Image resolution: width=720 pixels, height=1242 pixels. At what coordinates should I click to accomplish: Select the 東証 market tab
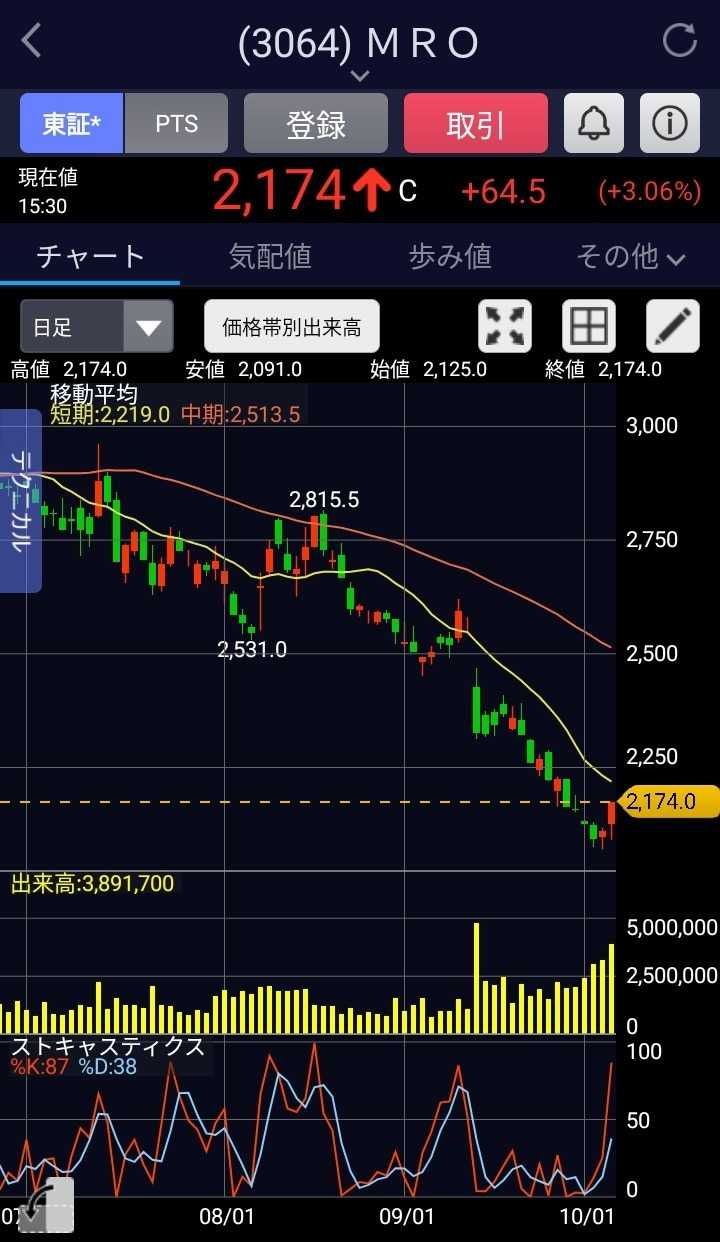pos(72,124)
